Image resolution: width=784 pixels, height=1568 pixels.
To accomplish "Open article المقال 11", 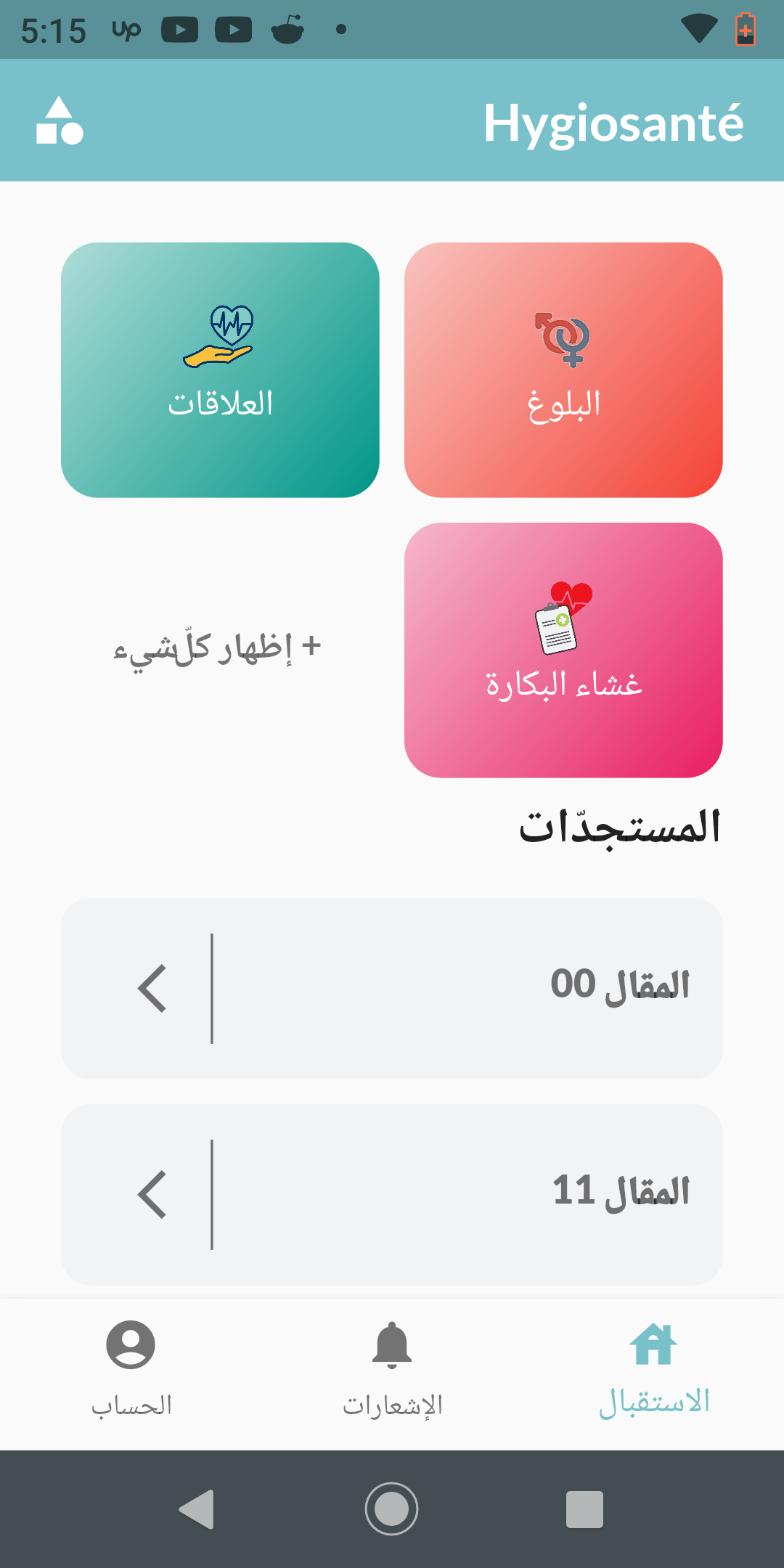I will (x=392, y=1194).
